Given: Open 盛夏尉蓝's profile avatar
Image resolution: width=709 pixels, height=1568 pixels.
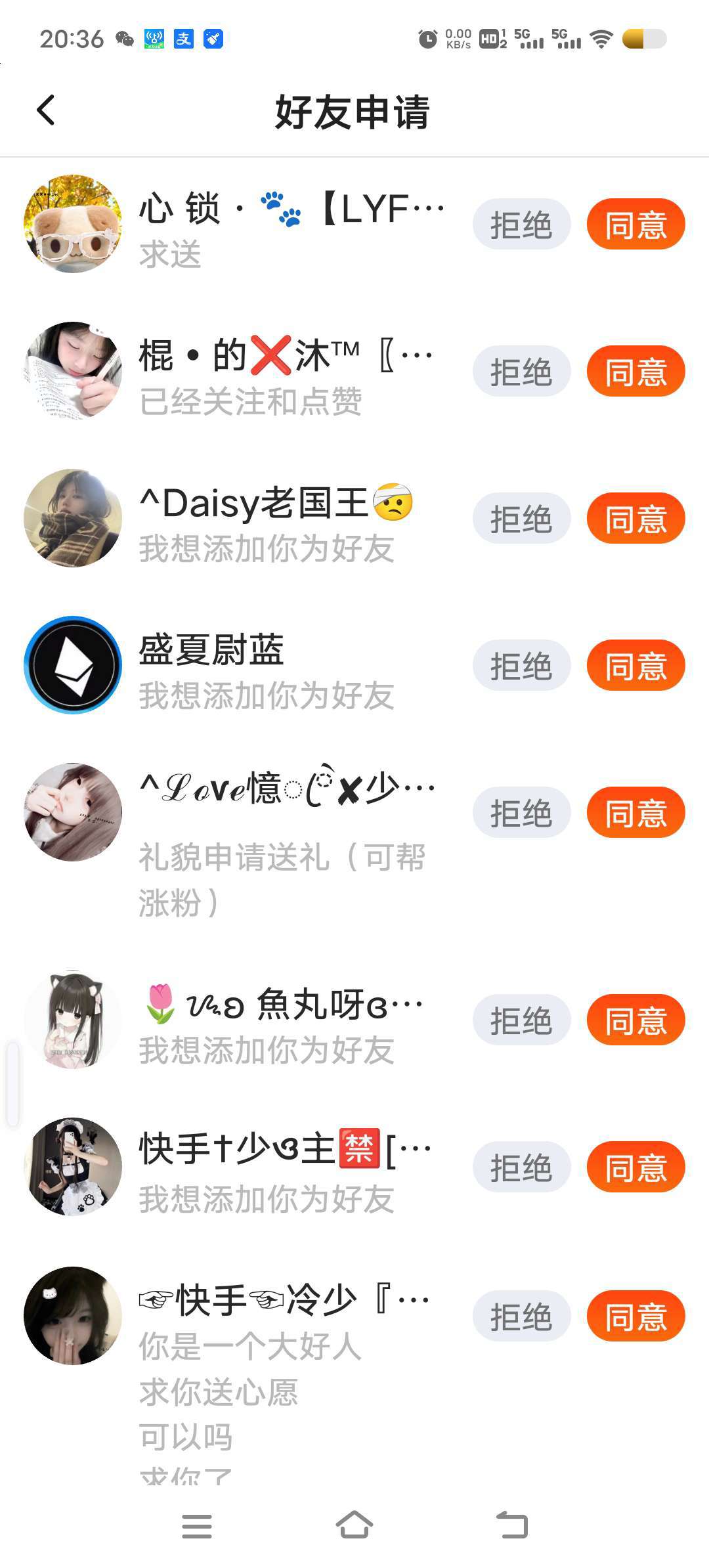Looking at the screenshot, I should 73,665.
